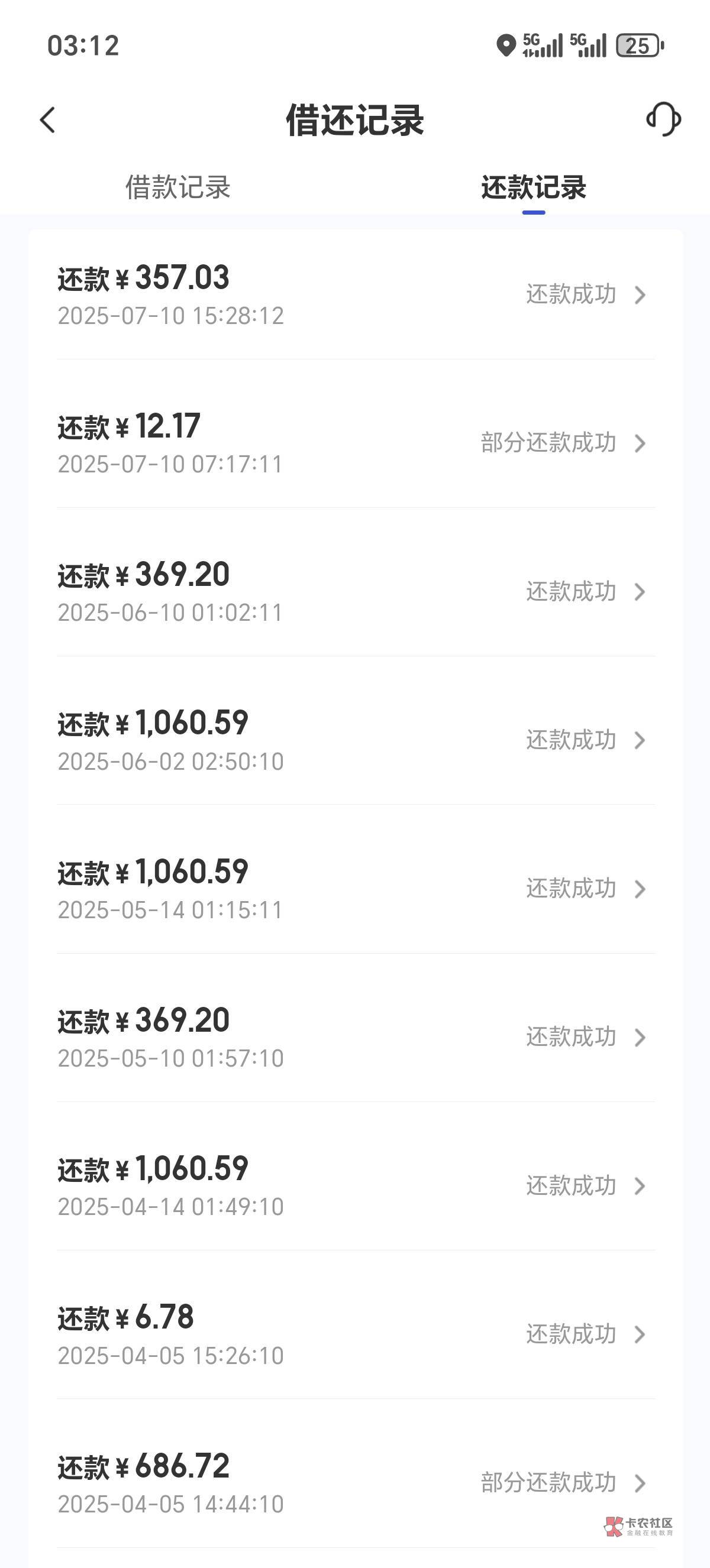The height and width of the screenshot is (1568, 710).
Task: Open repayment dated 2025-06-02 02:50:10
Action: click(x=356, y=741)
